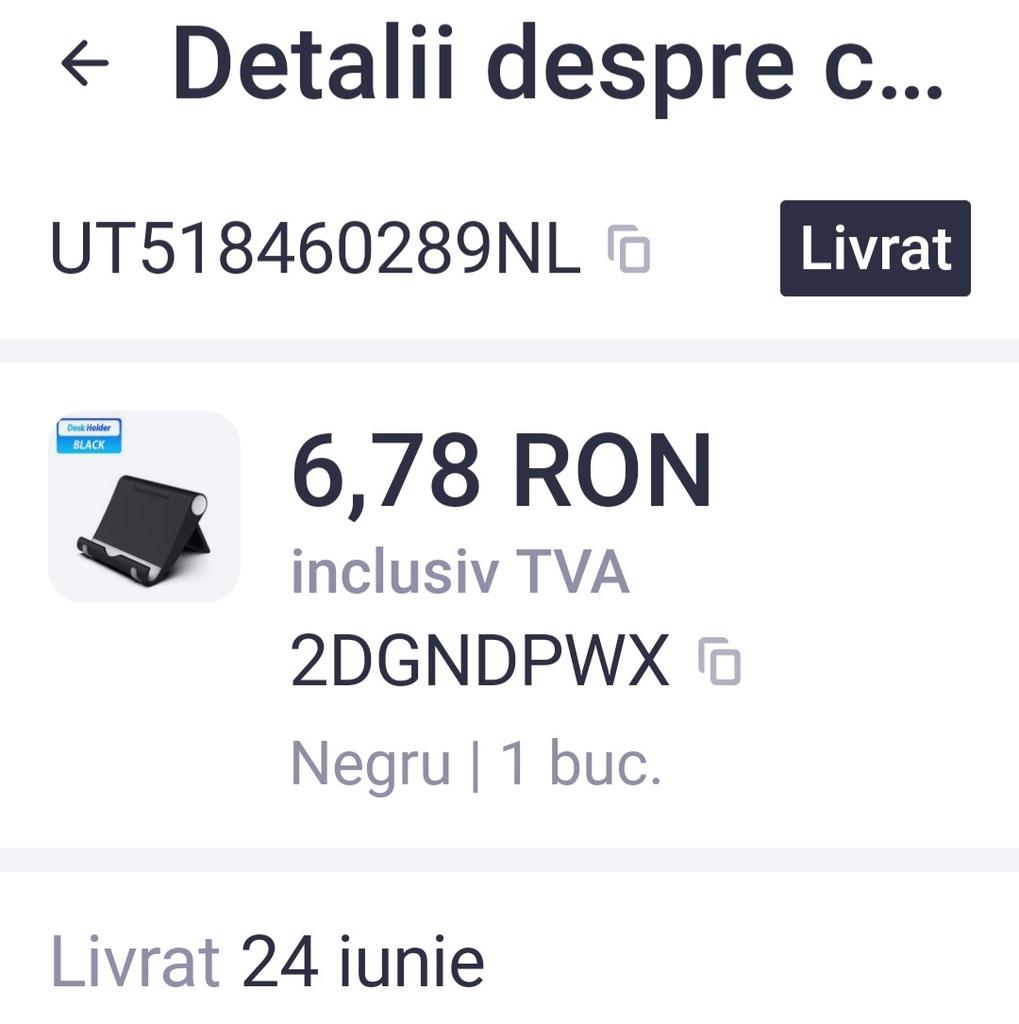Copy tracking number UT518460289NL
The height and width of the screenshot is (1024, 1019).
click(x=629, y=249)
